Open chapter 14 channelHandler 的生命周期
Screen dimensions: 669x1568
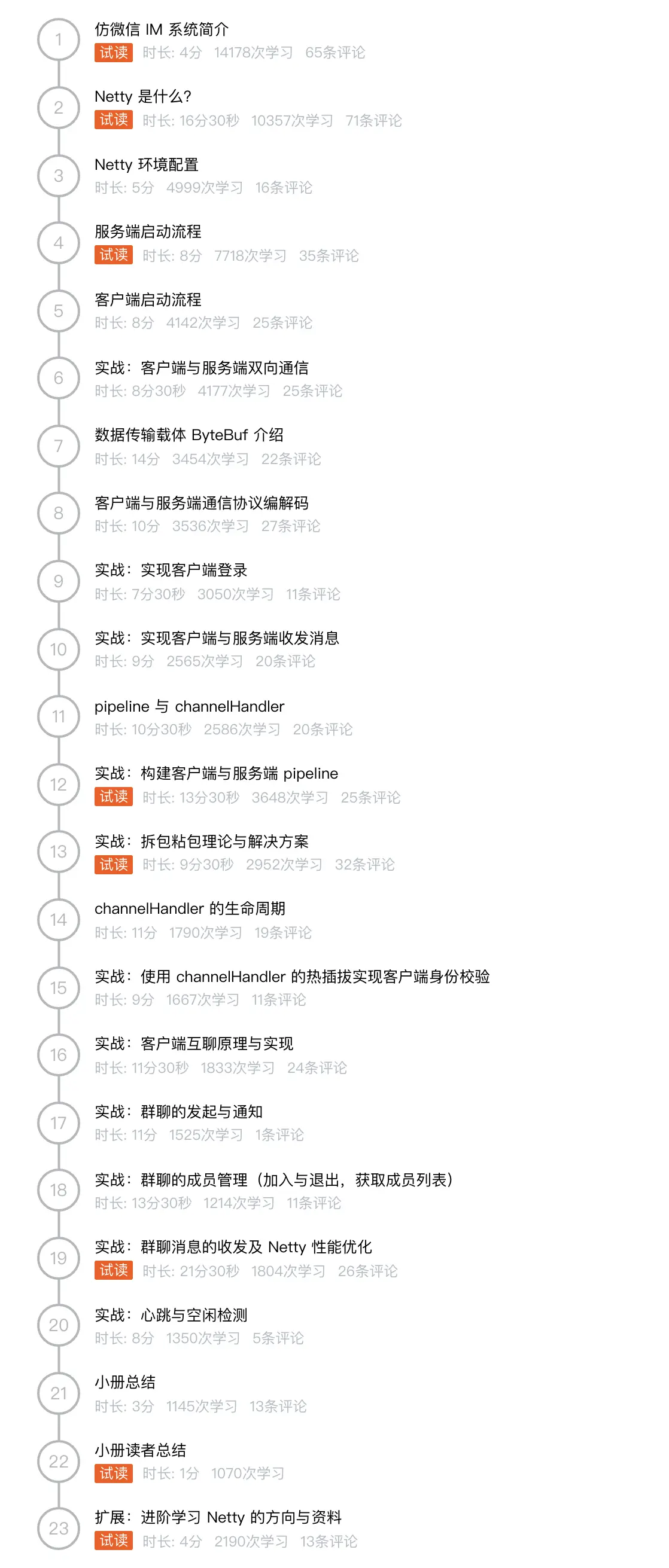190,909
